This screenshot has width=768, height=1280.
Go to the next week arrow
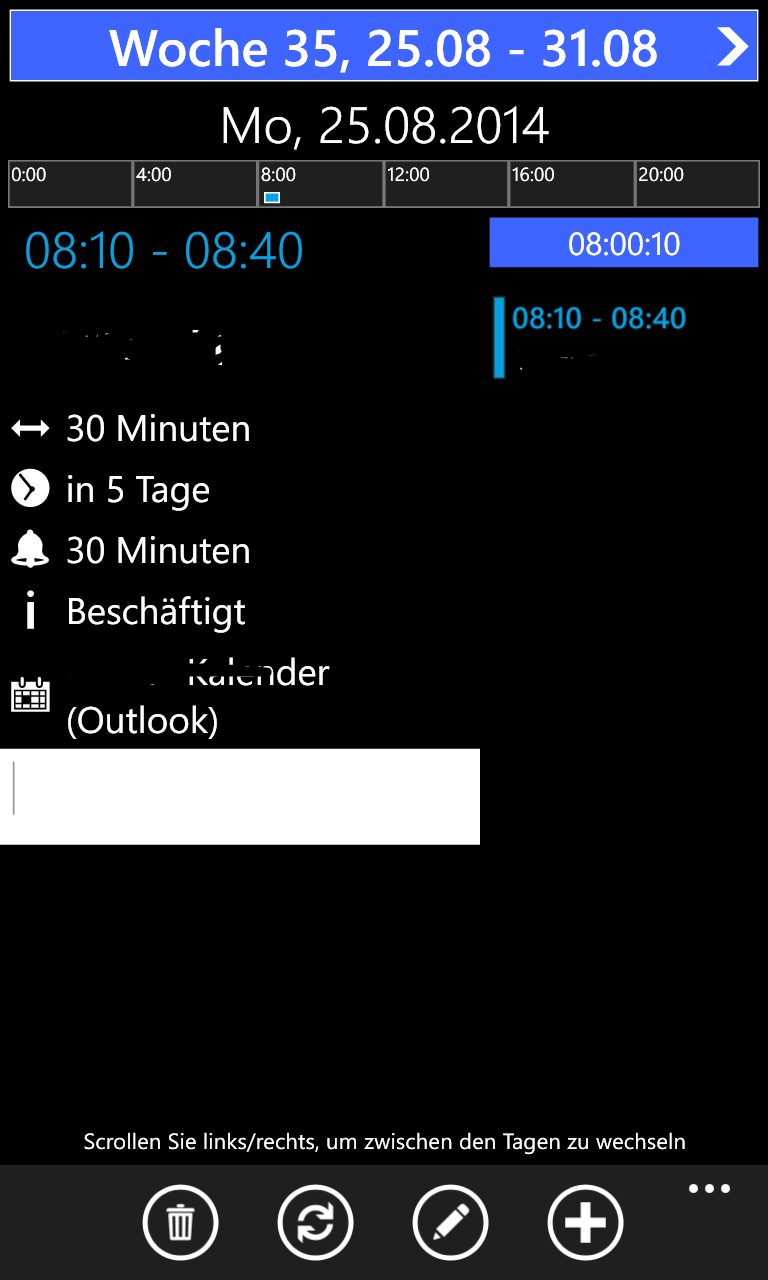pyautogui.click(x=733, y=47)
